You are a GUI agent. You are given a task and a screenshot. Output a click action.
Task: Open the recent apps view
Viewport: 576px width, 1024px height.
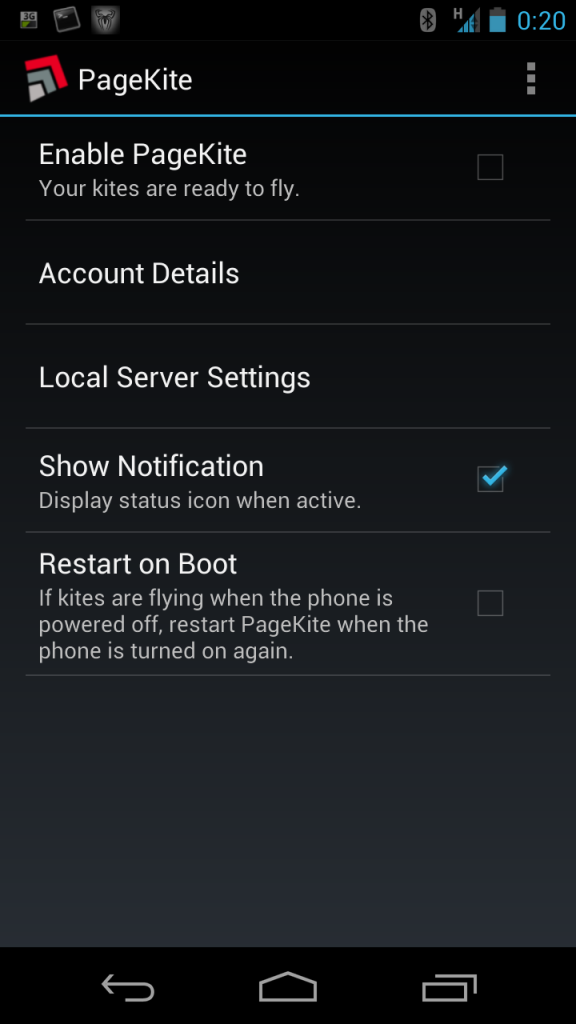click(449, 987)
